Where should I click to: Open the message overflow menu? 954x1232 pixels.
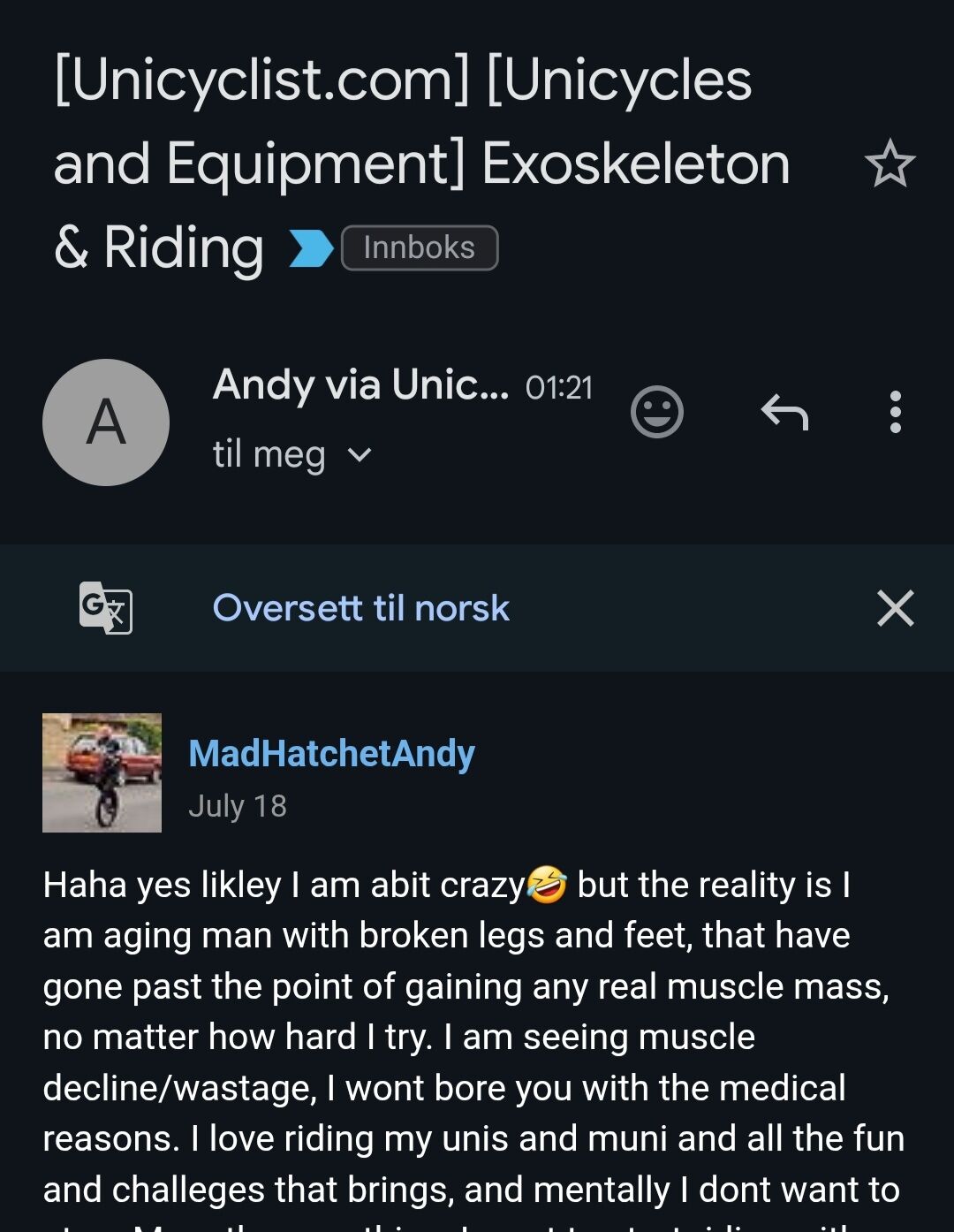(895, 412)
